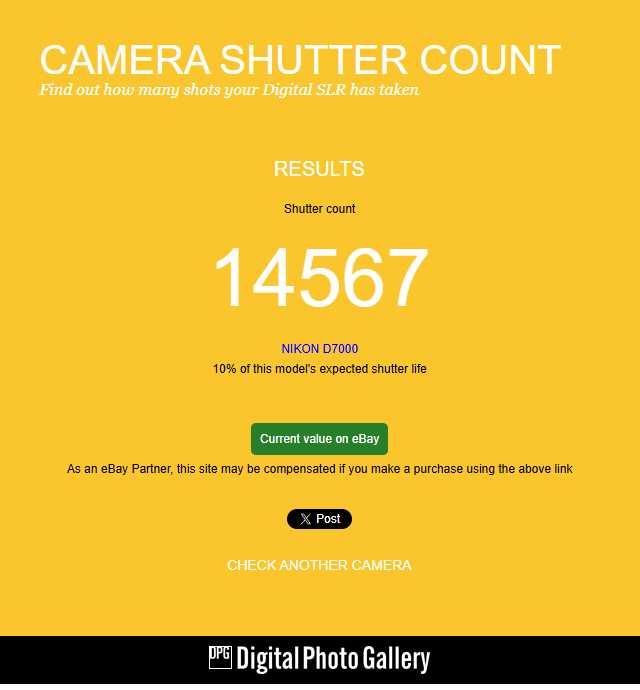Share the result via X Post
Image resolution: width=640 pixels, height=690 pixels.
[319, 519]
